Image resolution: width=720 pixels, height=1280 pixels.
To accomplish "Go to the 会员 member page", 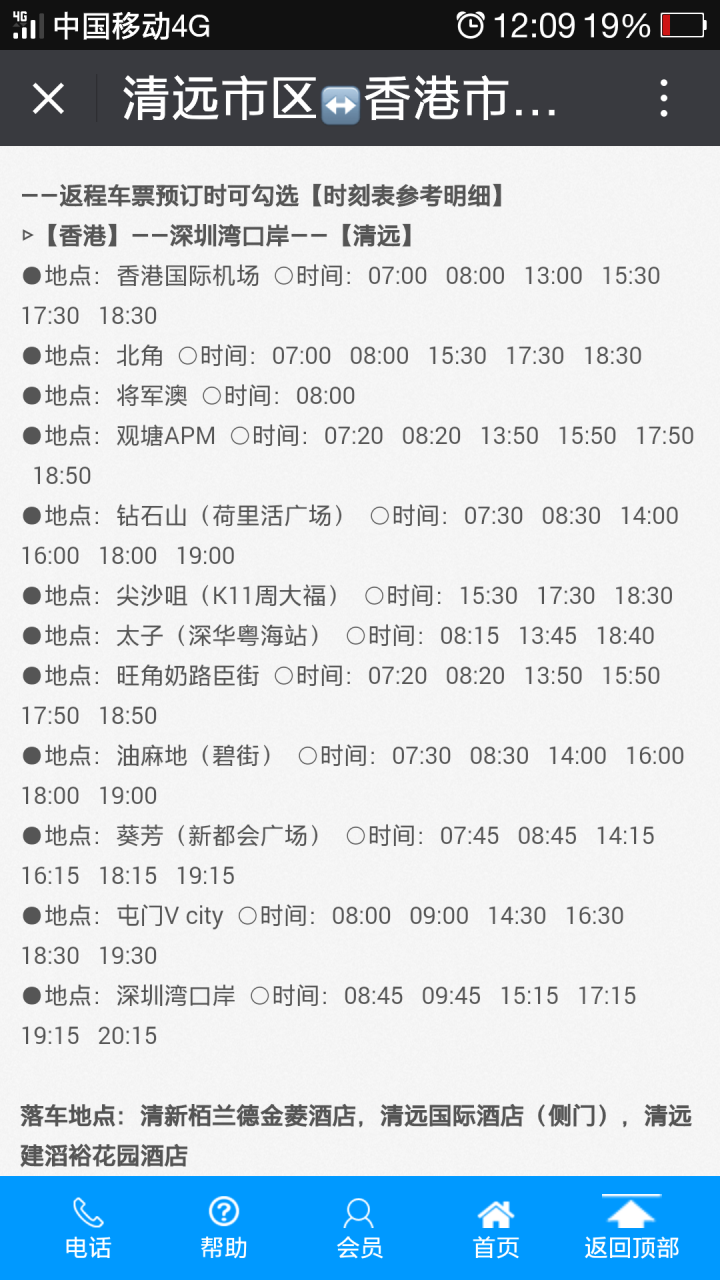I will pos(359,1228).
